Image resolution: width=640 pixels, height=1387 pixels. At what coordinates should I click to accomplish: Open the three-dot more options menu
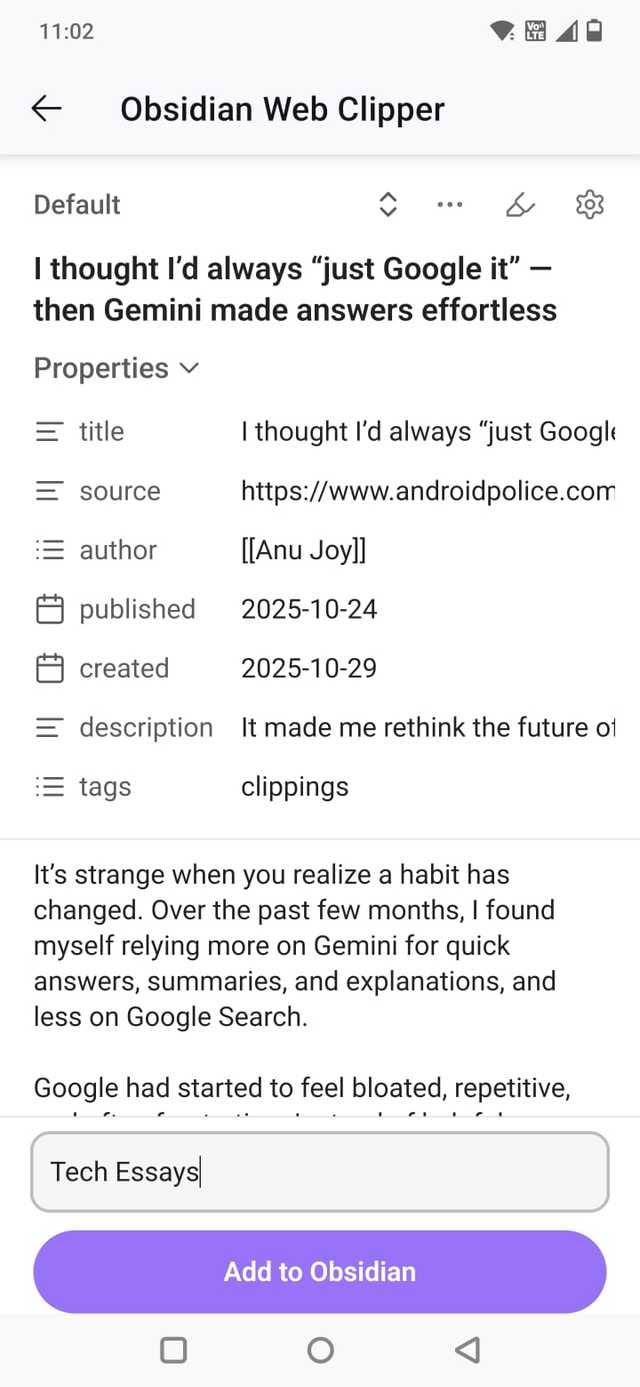click(x=450, y=205)
